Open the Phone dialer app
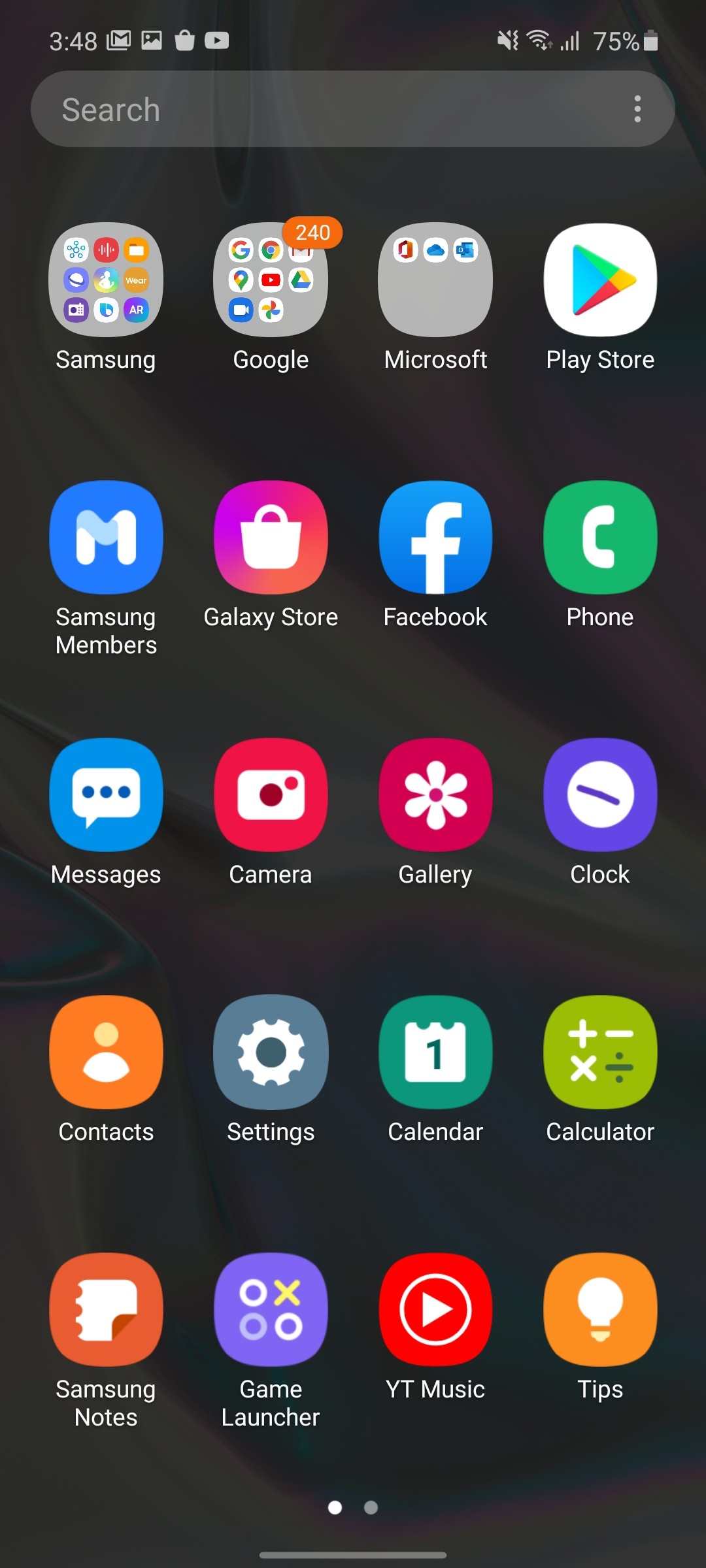Image resolution: width=706 pixels, height=1568 pixels. click(x=600, y=537)
